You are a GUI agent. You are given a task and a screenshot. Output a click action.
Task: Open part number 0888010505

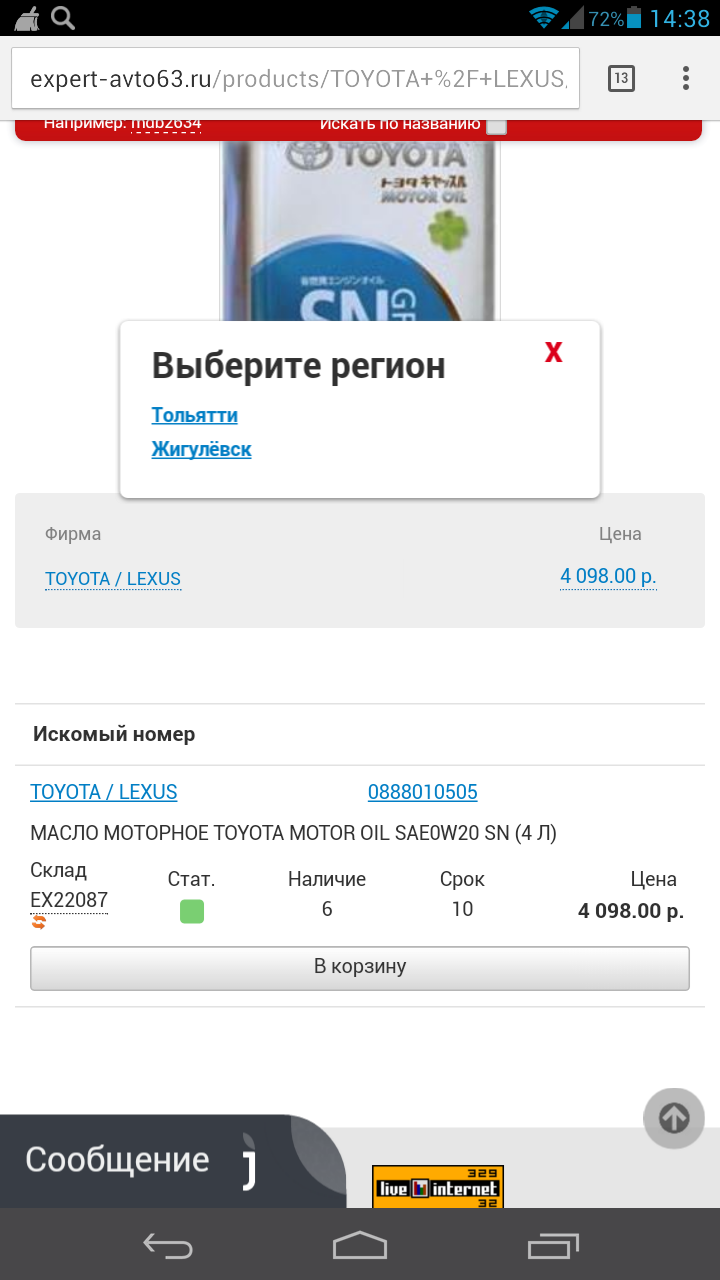pos(423,792)
